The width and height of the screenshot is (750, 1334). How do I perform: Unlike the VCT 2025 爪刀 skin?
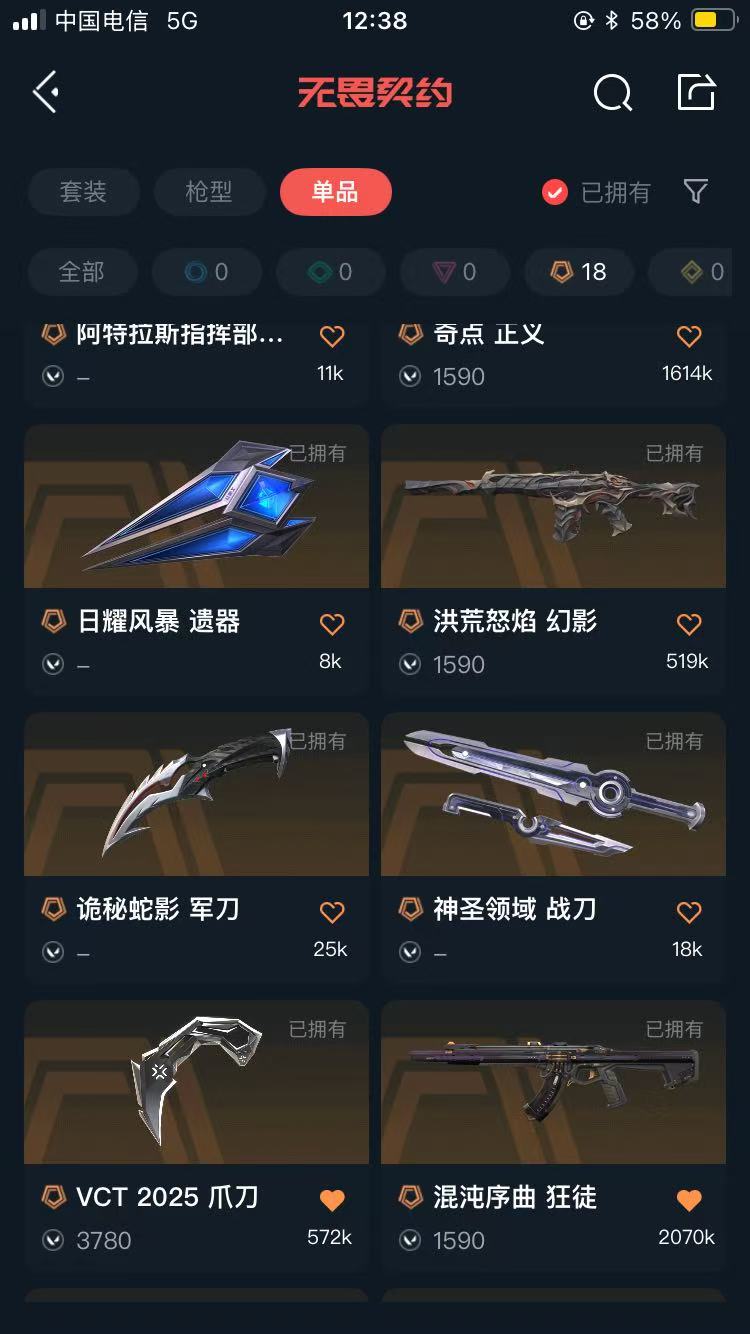[x=332, y=1200]
